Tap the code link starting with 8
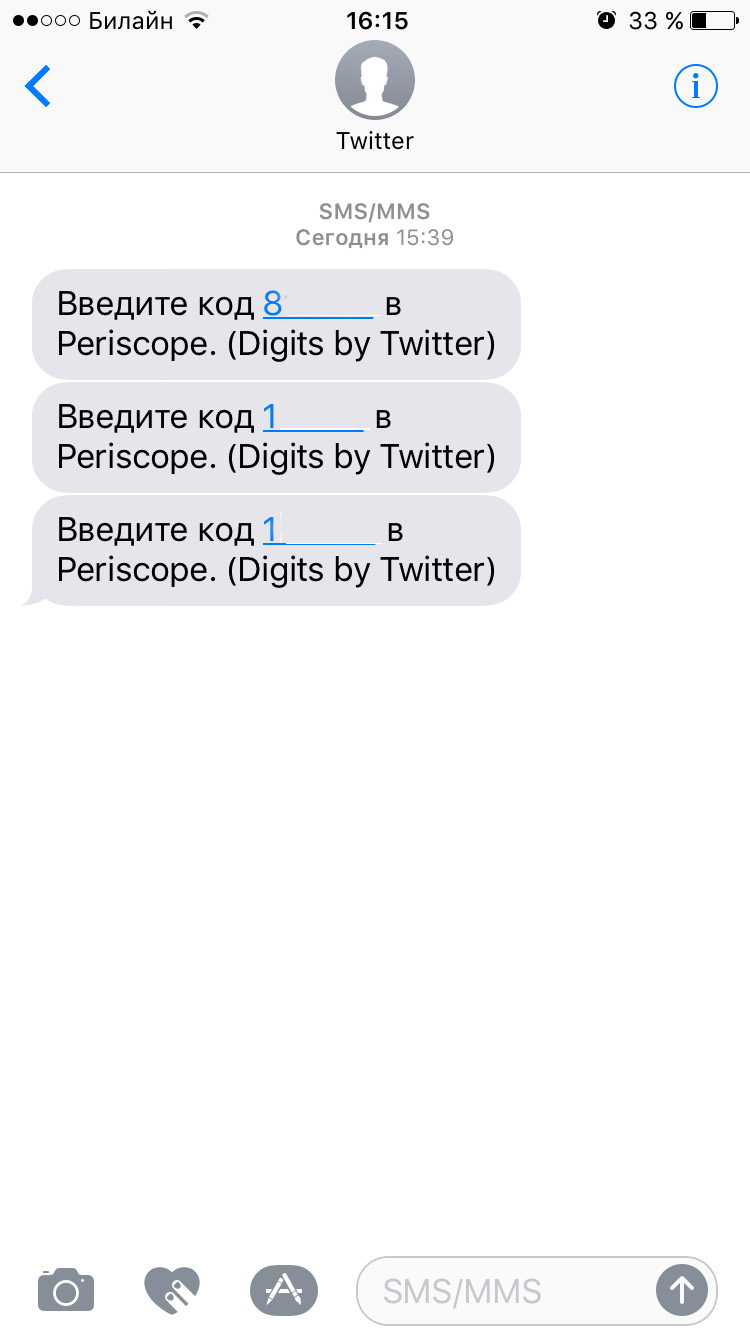The height and width of the screenshot is (1334, 750). [x=317, y=303]
